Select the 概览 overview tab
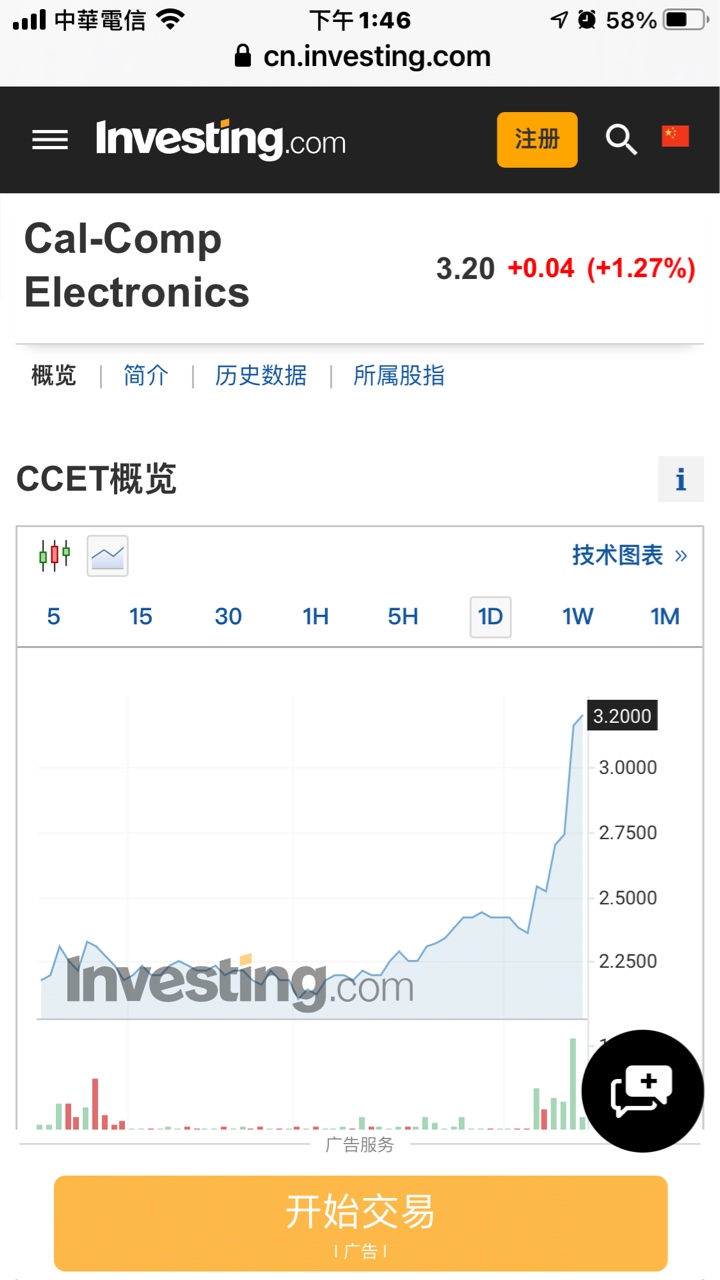The image size is (720, 1280). click(54, 376)
